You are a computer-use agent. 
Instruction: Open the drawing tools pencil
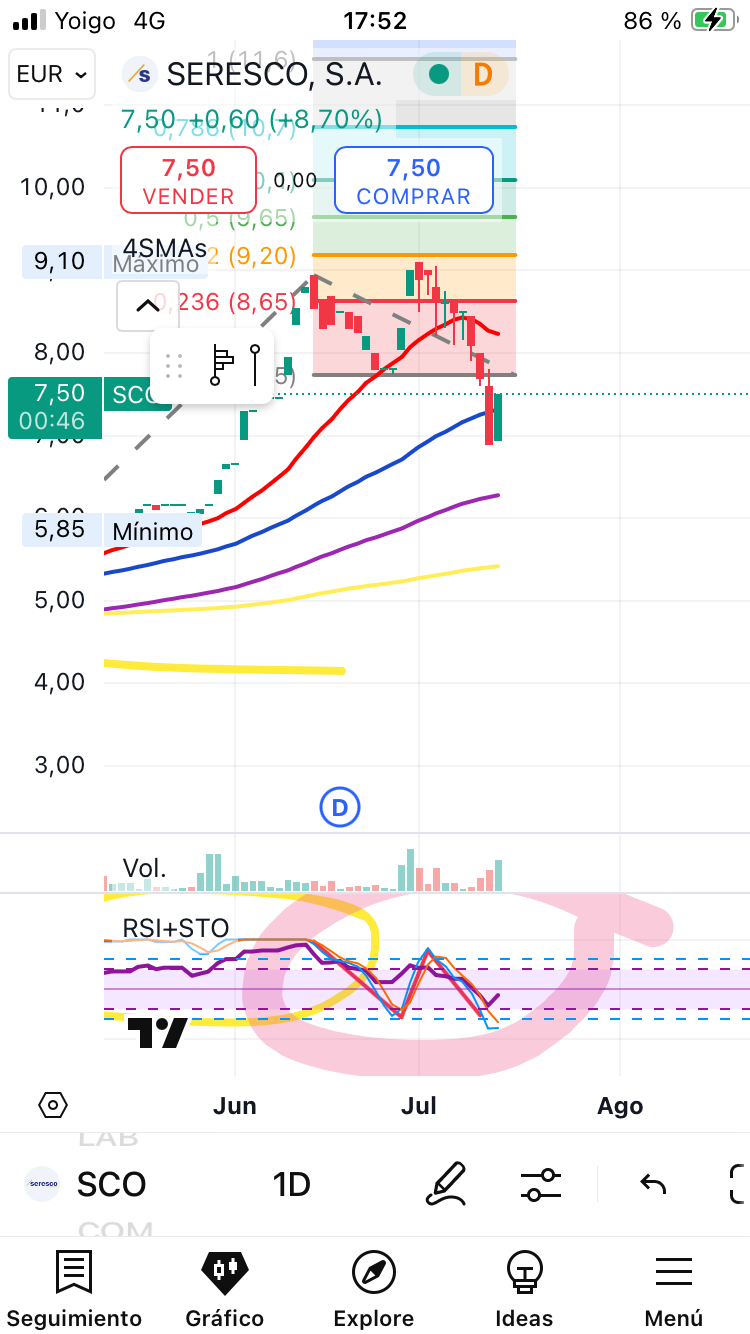click(446, 1184)
